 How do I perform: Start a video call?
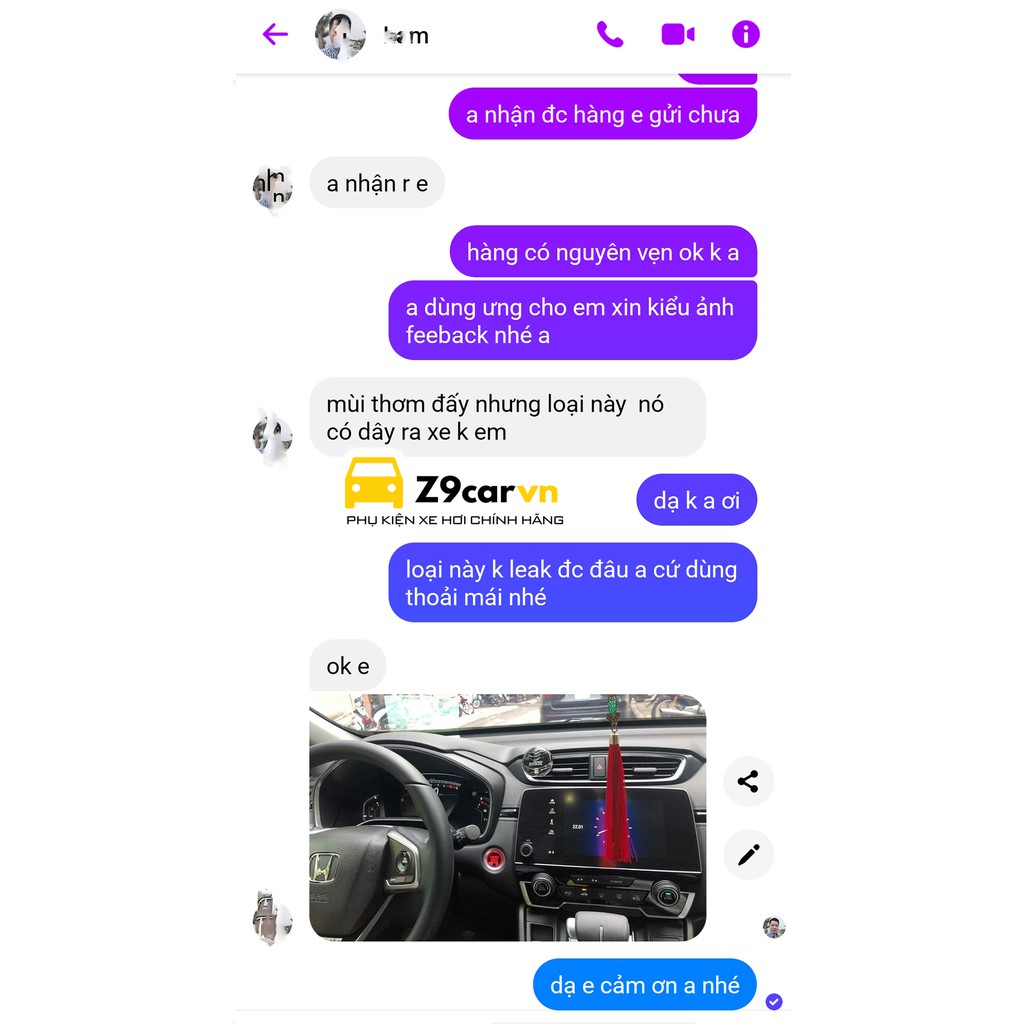(678, 35)
